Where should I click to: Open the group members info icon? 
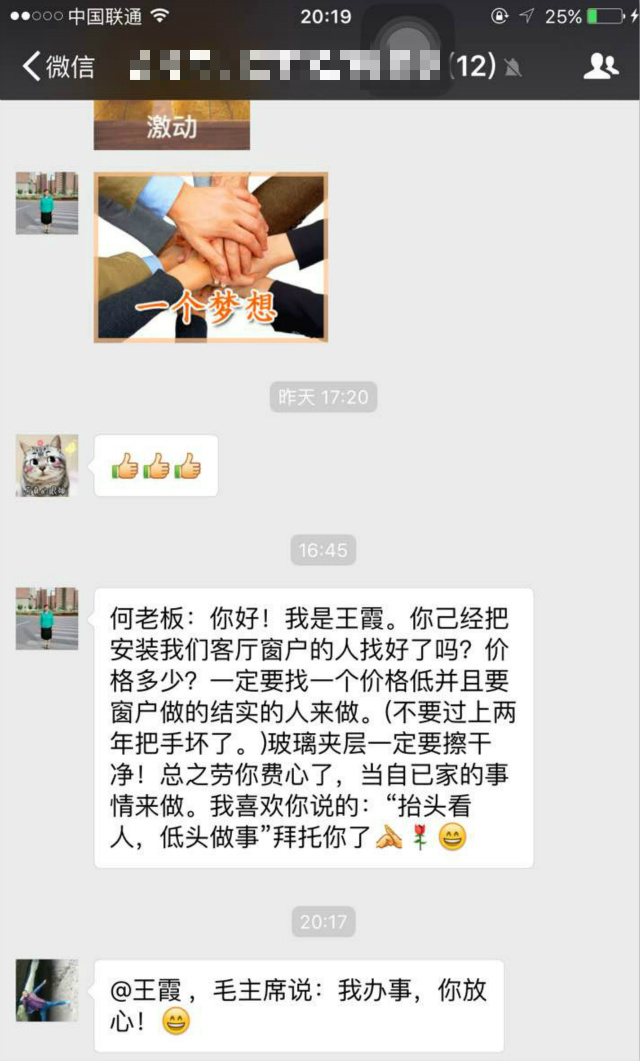click(x=601, y=66)
